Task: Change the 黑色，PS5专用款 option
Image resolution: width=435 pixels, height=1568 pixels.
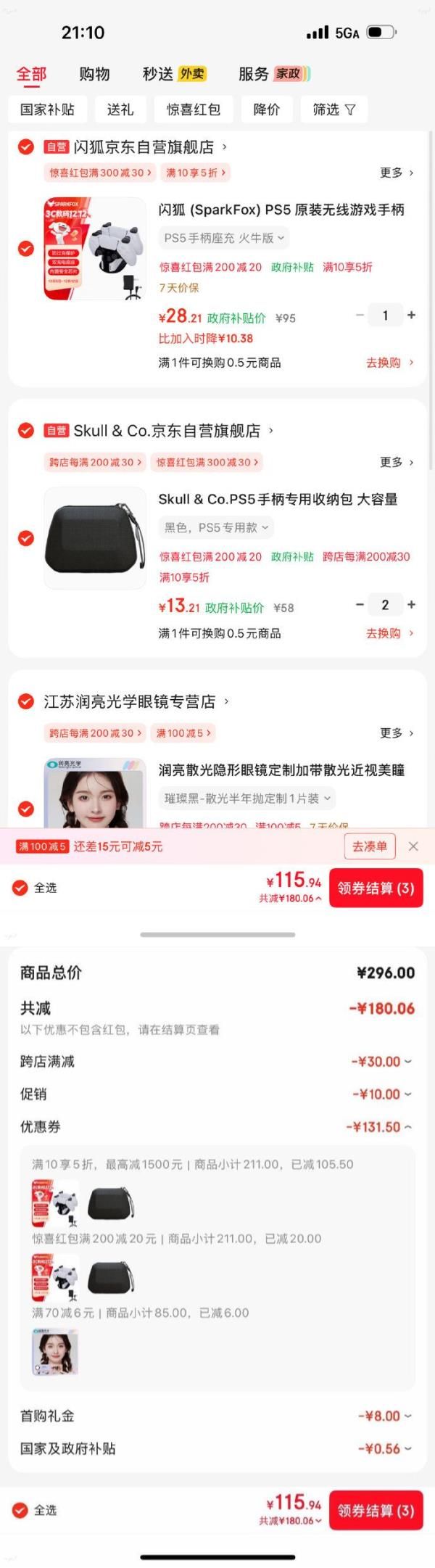Action: coord(216,528)
